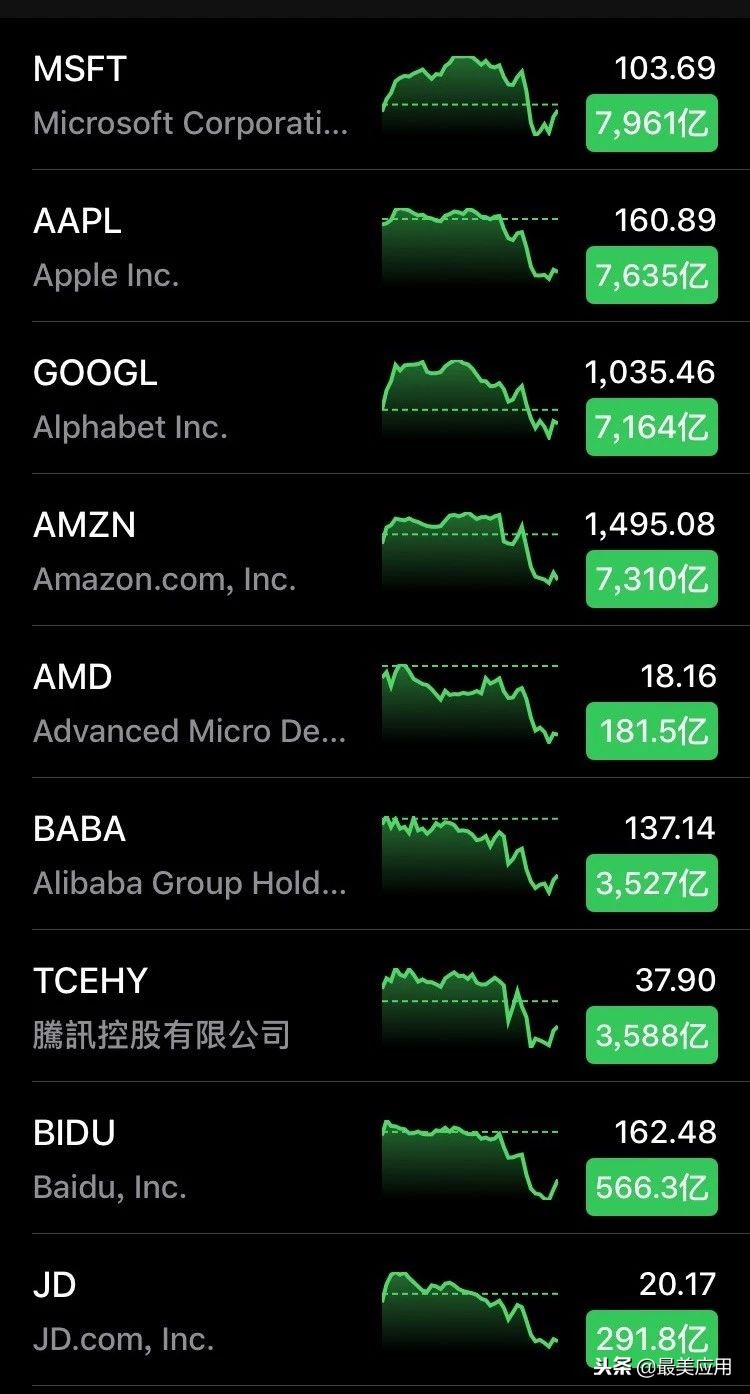Click the TCEHY price 37.90
Image resolution: width=750 pixels, height=1394 pixels.
(676, 981)
